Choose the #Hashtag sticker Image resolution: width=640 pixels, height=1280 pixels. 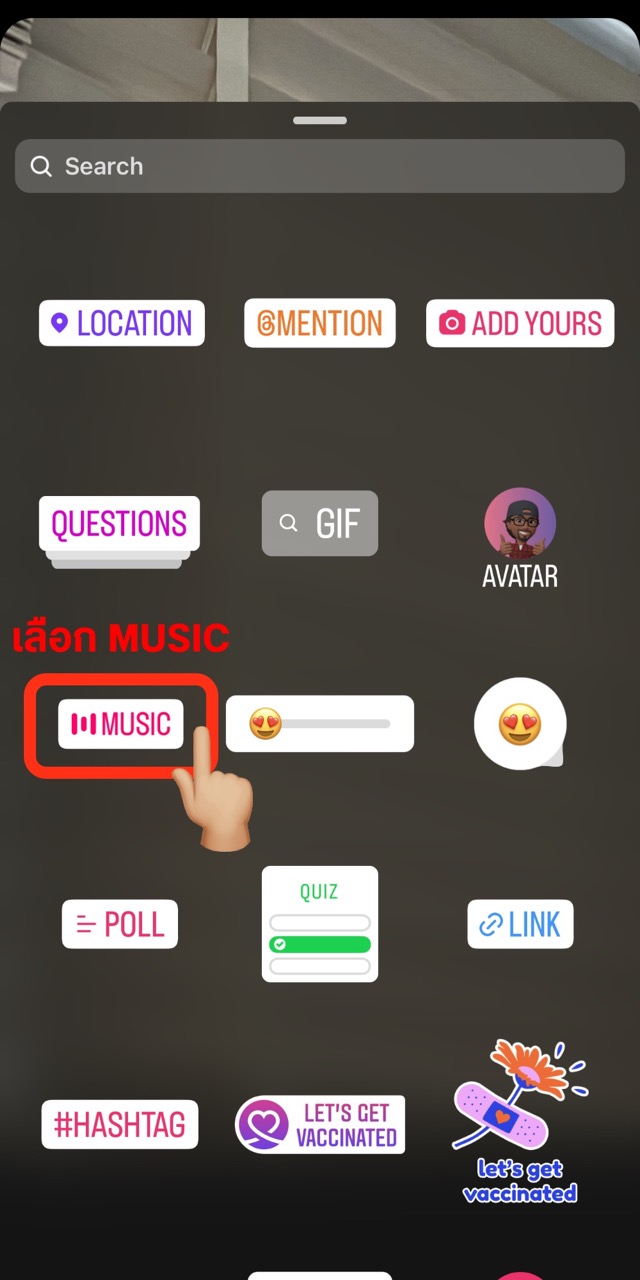(x=120, y=1125)
